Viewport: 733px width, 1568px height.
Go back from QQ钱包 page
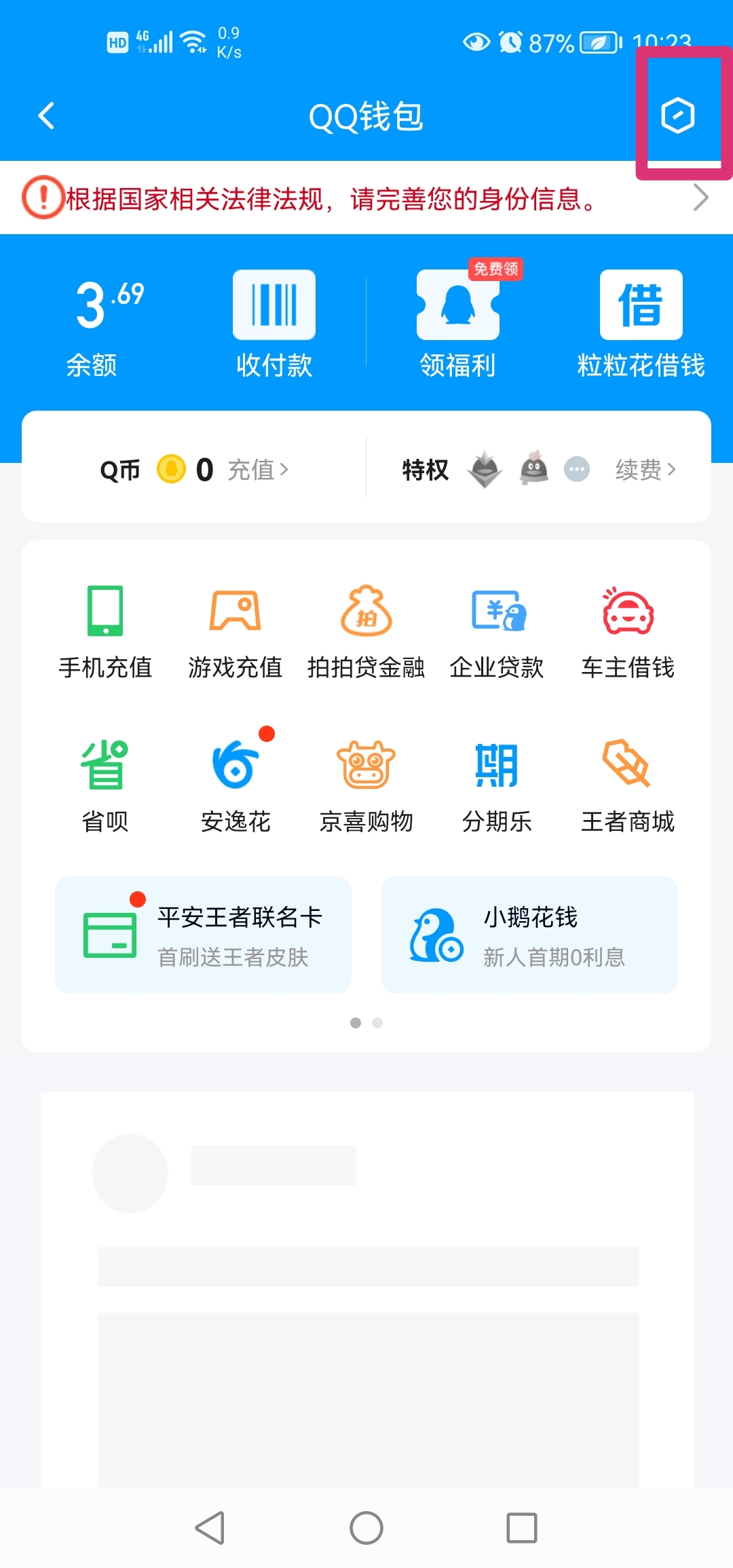tap(46, 116)
